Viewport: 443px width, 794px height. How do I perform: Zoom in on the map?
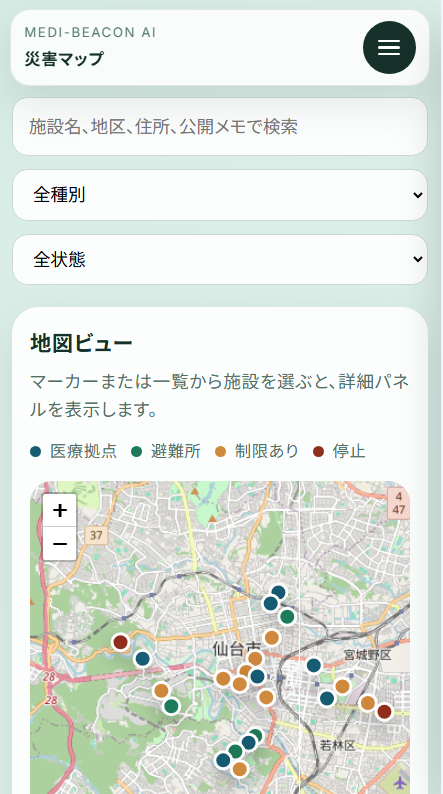(x=60, y=510)
